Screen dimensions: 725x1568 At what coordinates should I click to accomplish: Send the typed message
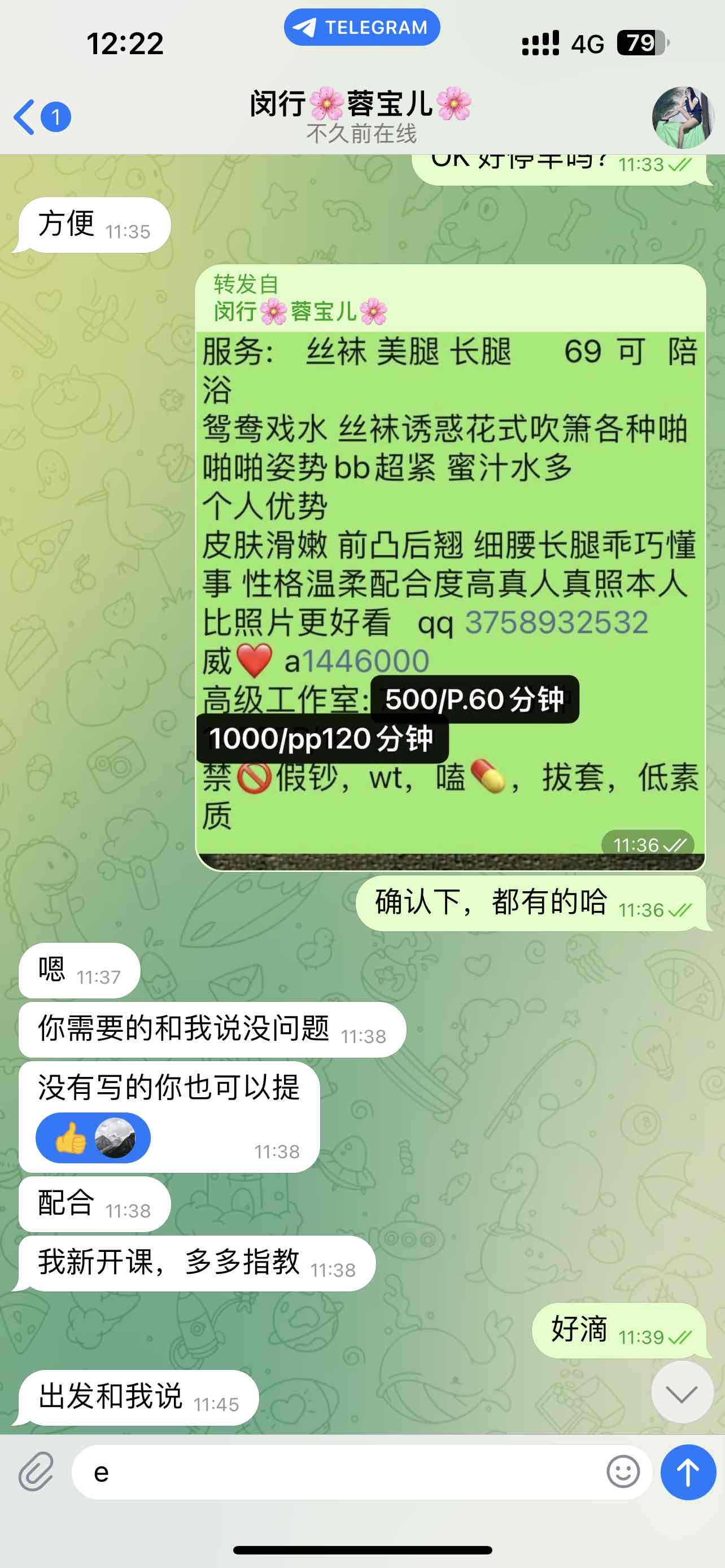688,1473
